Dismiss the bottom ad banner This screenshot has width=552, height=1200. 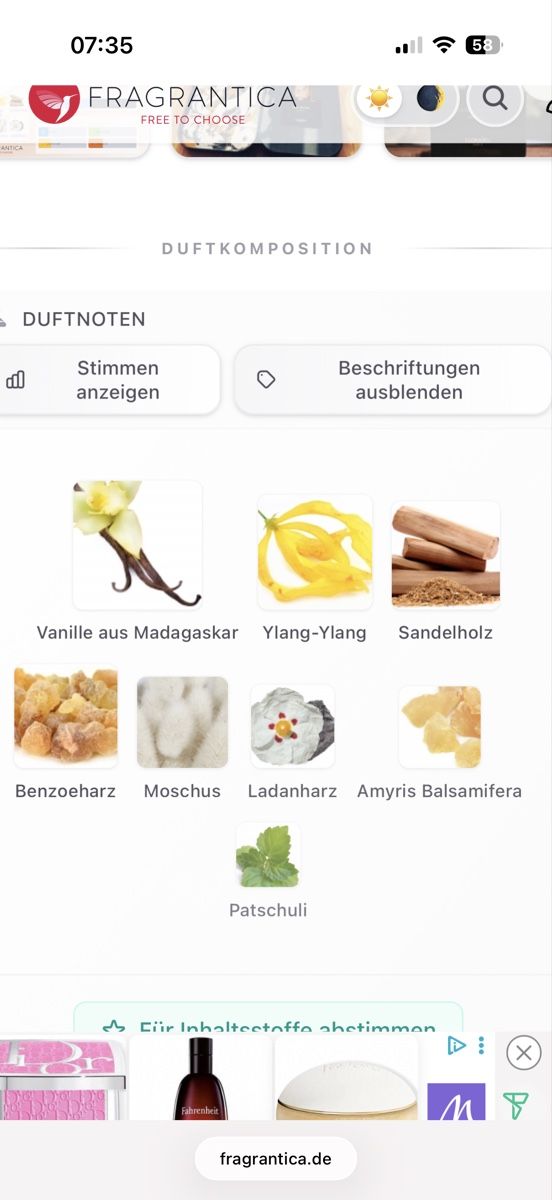(524, 1053)
